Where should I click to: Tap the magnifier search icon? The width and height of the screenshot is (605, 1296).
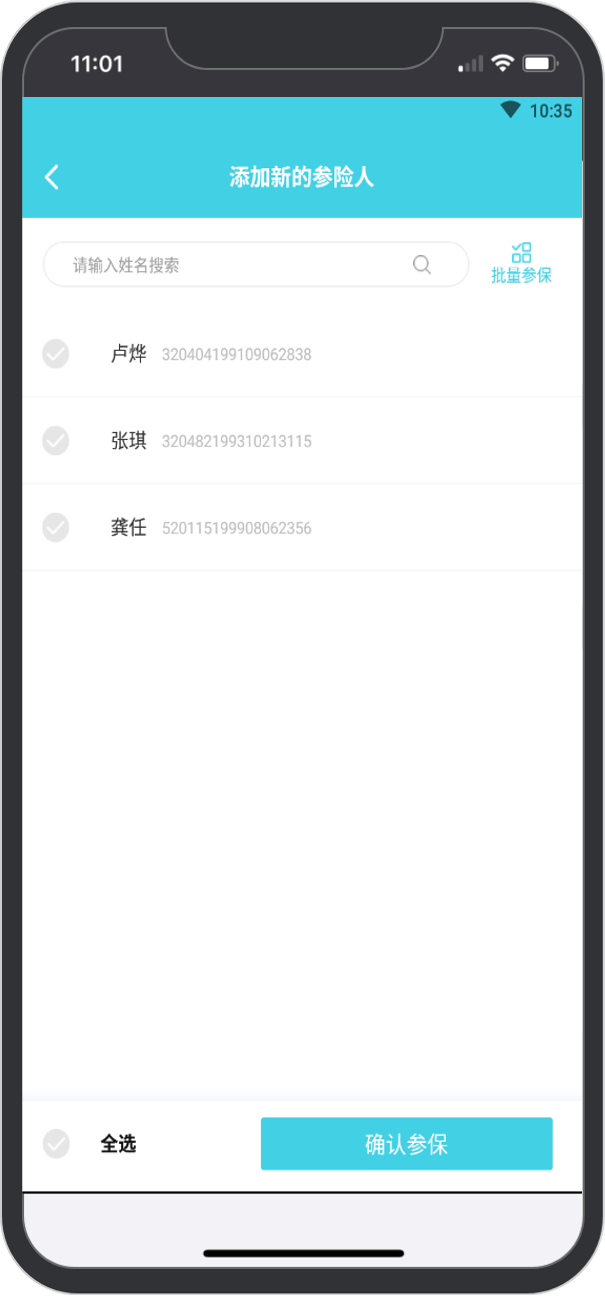(x=422, y=265)
